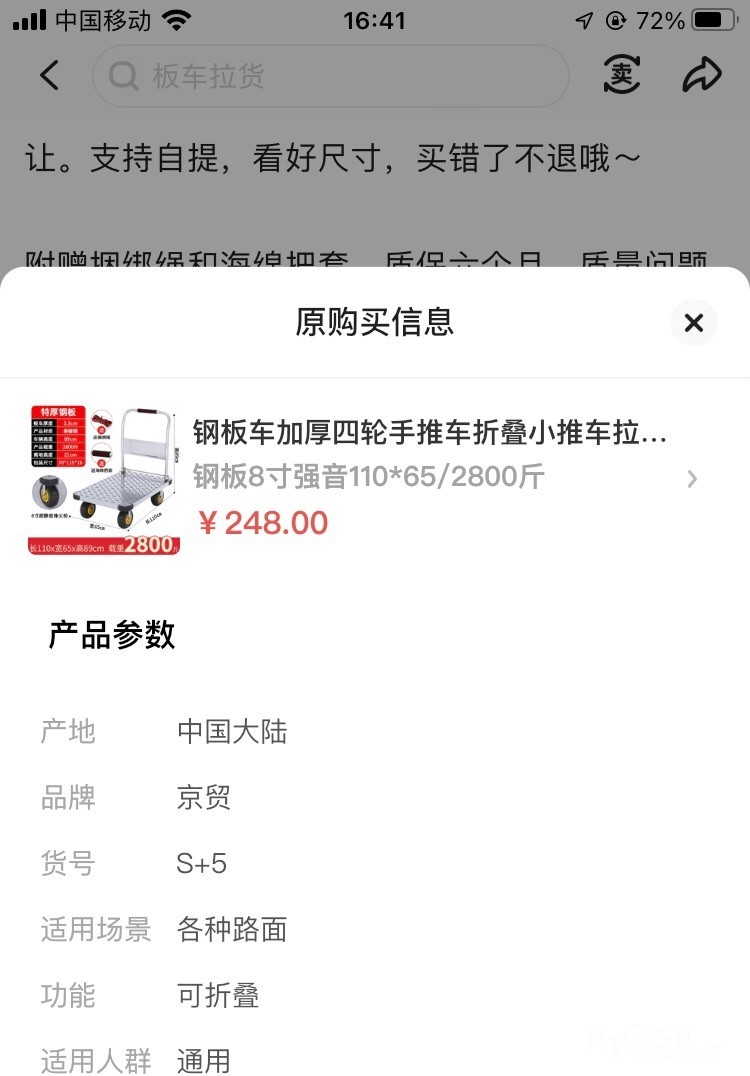Close the 原购买信息 sheet
750x1076 pixels.
pos(693,322)
